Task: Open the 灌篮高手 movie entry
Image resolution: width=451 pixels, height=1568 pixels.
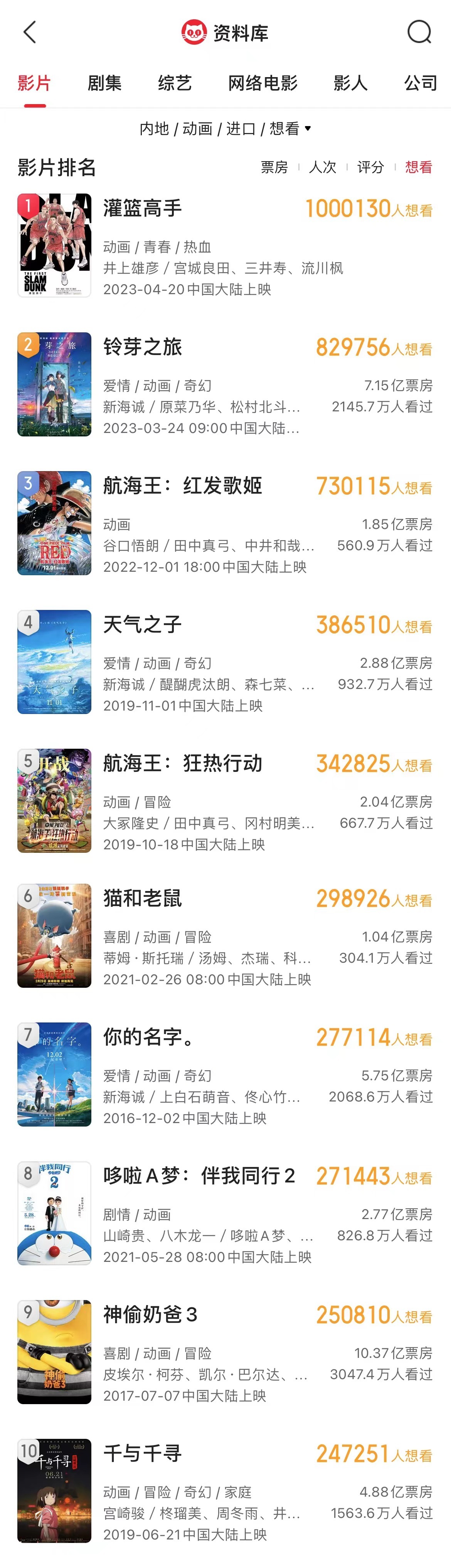Action: click(143, 208)
